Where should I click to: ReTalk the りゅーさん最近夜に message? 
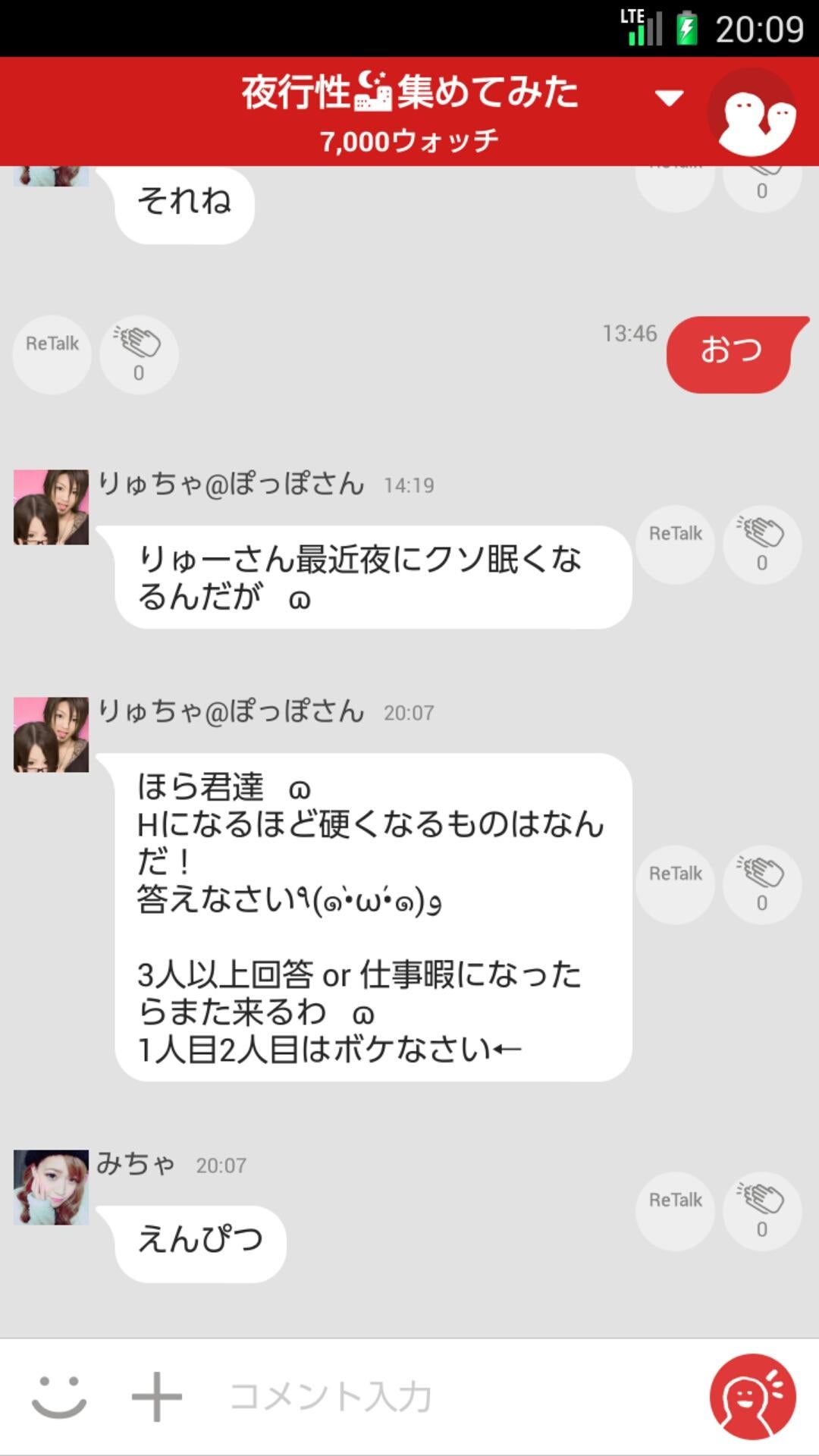click(675, 544)
